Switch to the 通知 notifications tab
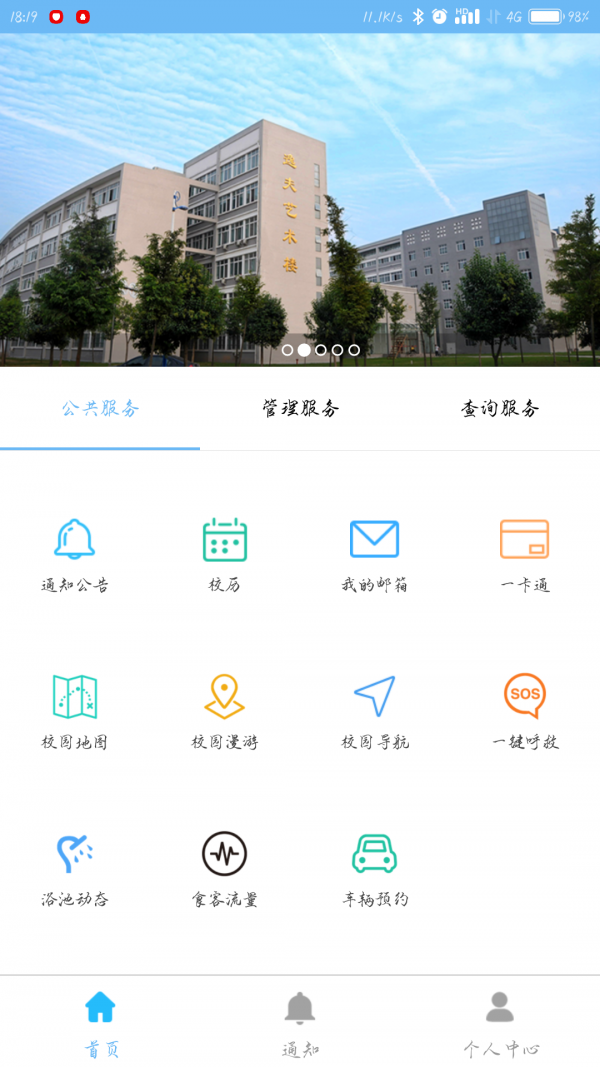 [x=300, y=1022]
